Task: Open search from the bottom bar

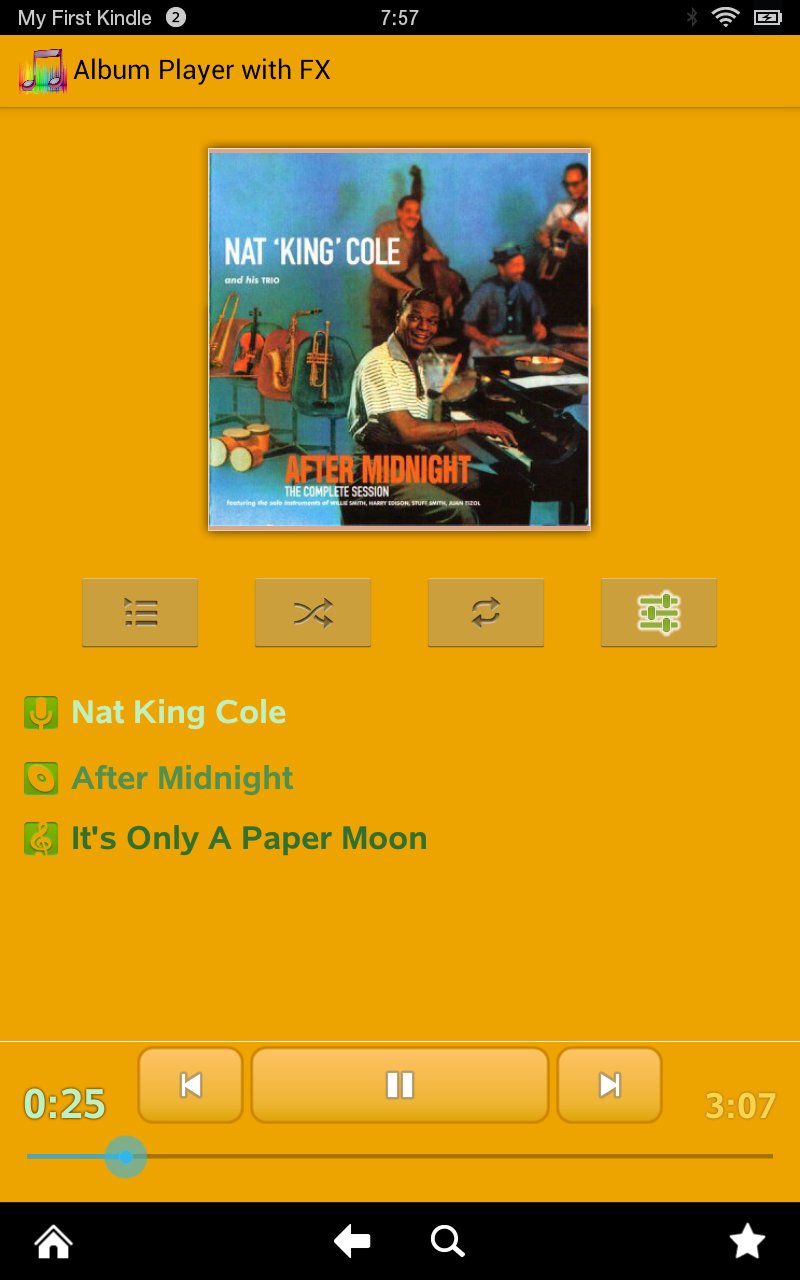Action: tap(447, 1242)
